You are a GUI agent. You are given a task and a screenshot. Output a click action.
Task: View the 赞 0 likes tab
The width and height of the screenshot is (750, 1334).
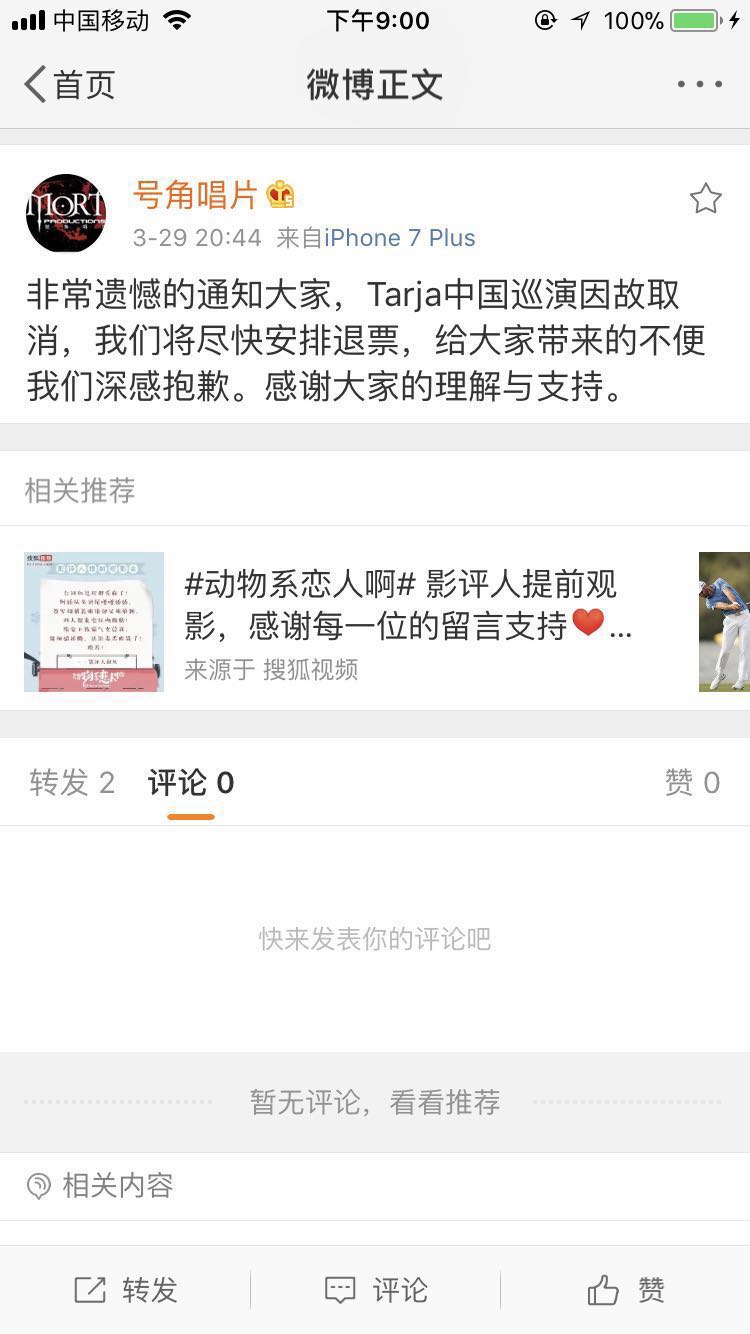tap(692, 783)
